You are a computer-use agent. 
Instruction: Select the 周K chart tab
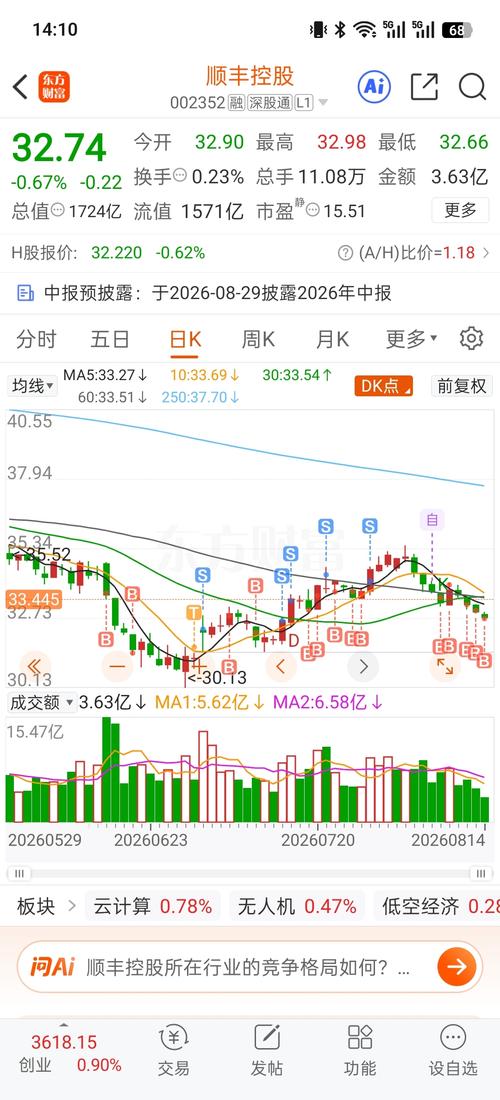pos(258,340)
